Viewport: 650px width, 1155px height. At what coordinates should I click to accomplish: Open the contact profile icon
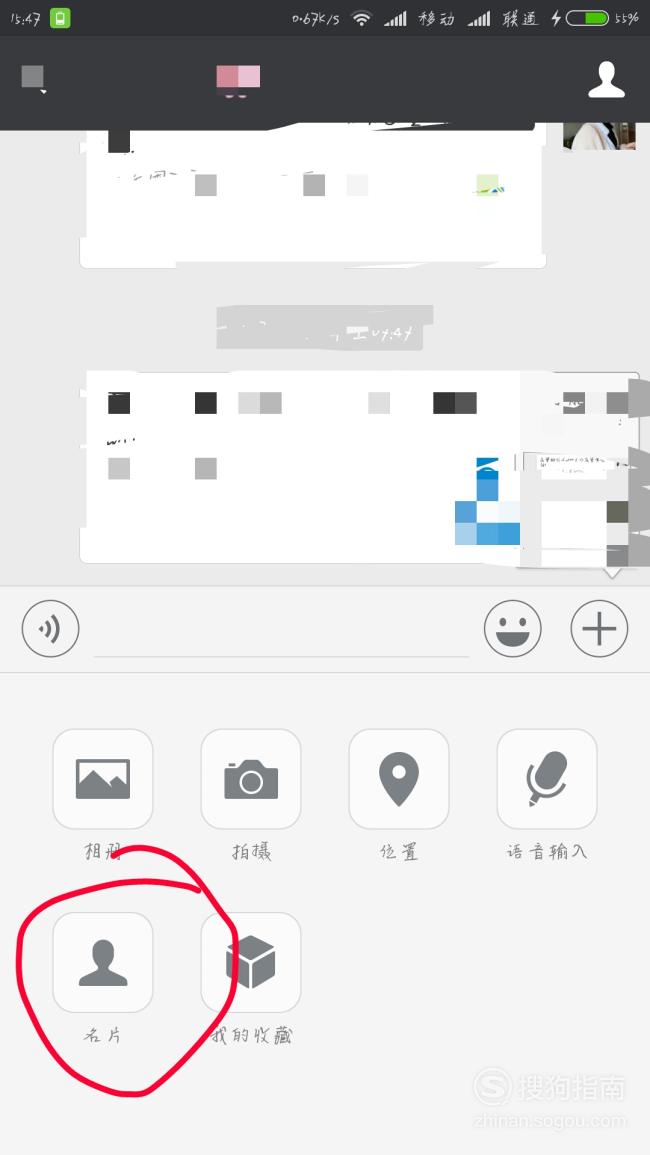click(606, 80)
